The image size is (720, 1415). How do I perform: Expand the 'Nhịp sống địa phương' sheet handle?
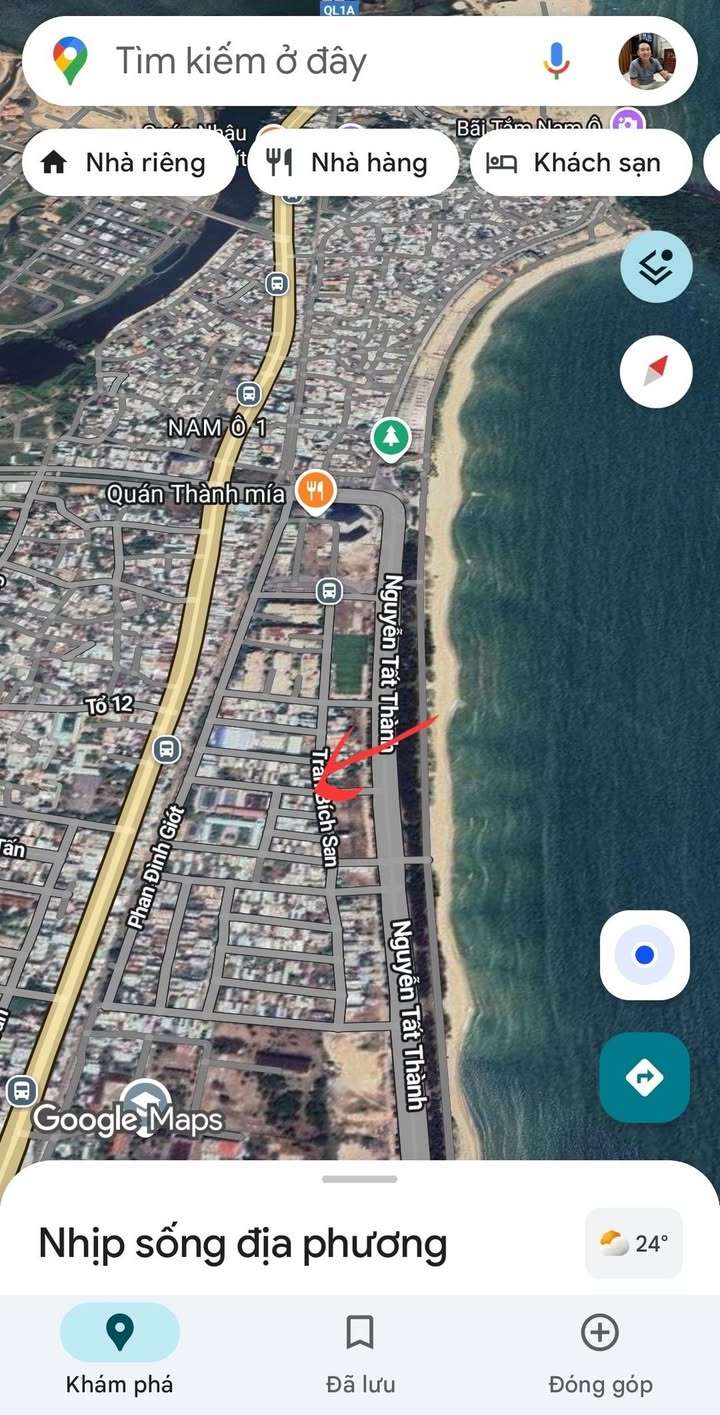point(360,1179)
